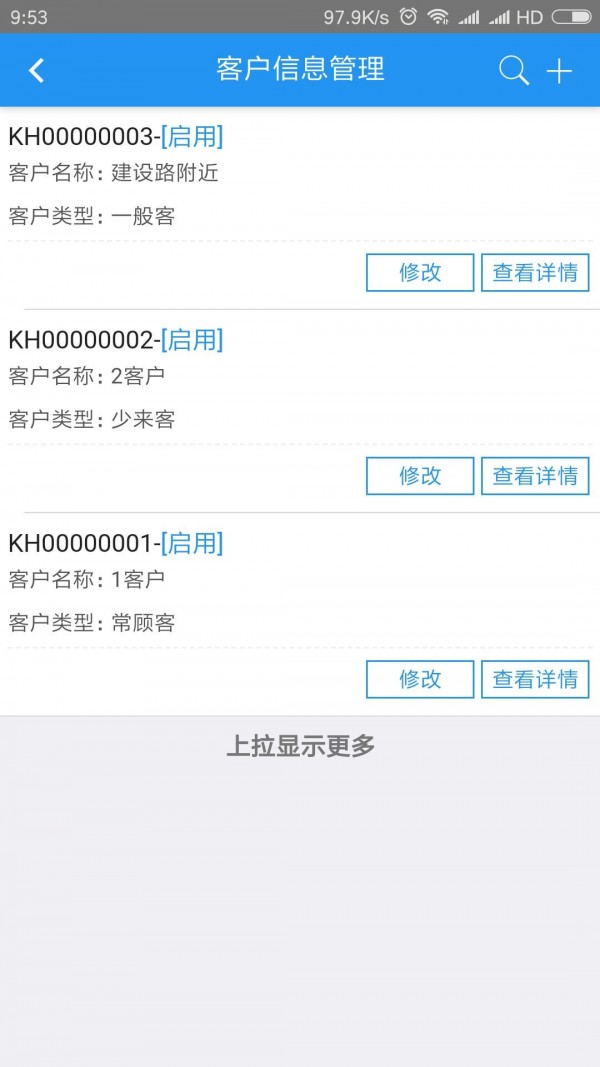Screen dimensions: 600x1067
Task: Edit customer KH00000002 via 修改
Action: 420,476
